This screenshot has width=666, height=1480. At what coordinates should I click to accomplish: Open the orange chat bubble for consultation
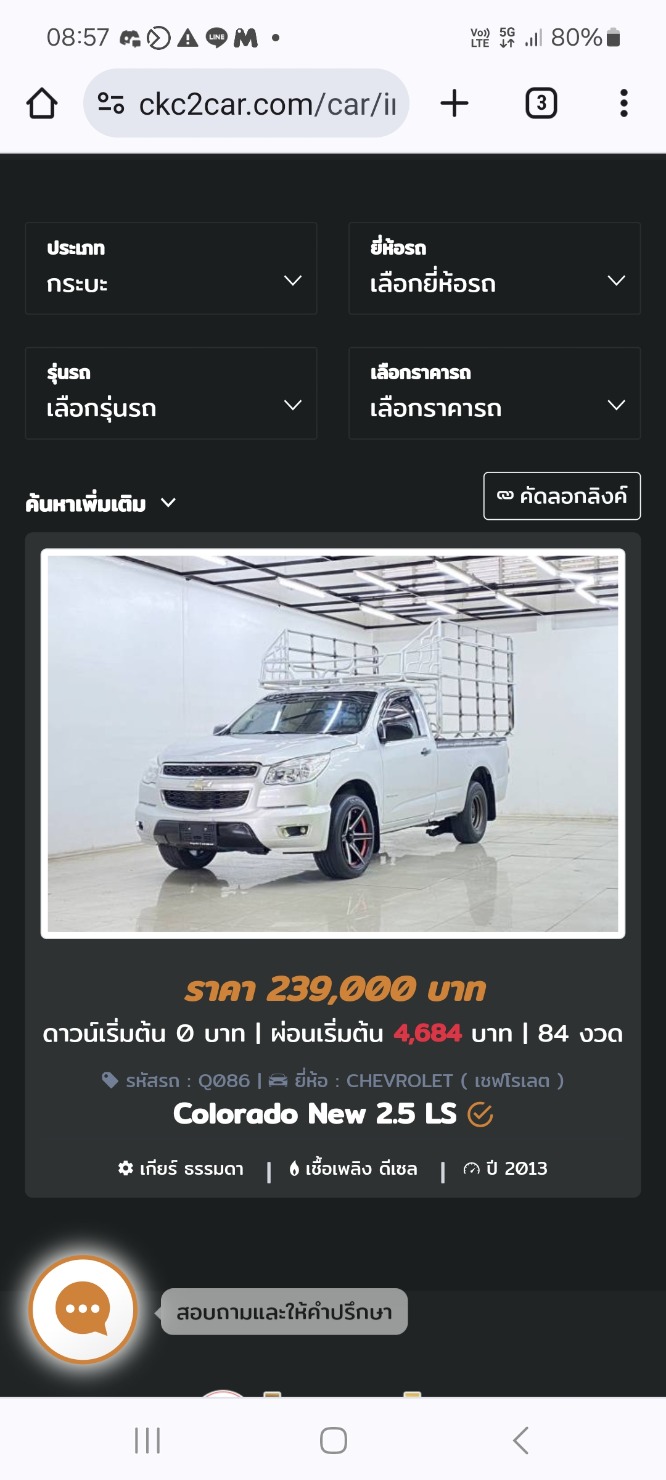[x=83, y=1309]
